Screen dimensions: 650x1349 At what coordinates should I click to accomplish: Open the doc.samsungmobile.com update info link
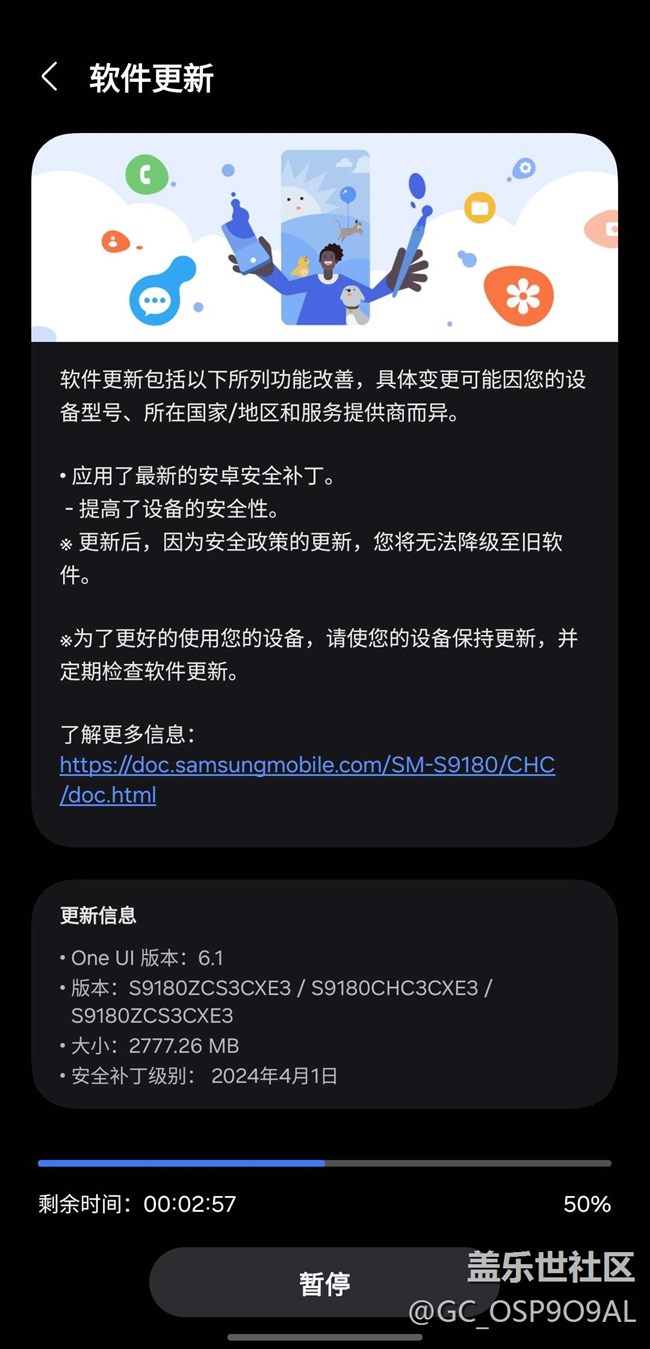[307, 780]
